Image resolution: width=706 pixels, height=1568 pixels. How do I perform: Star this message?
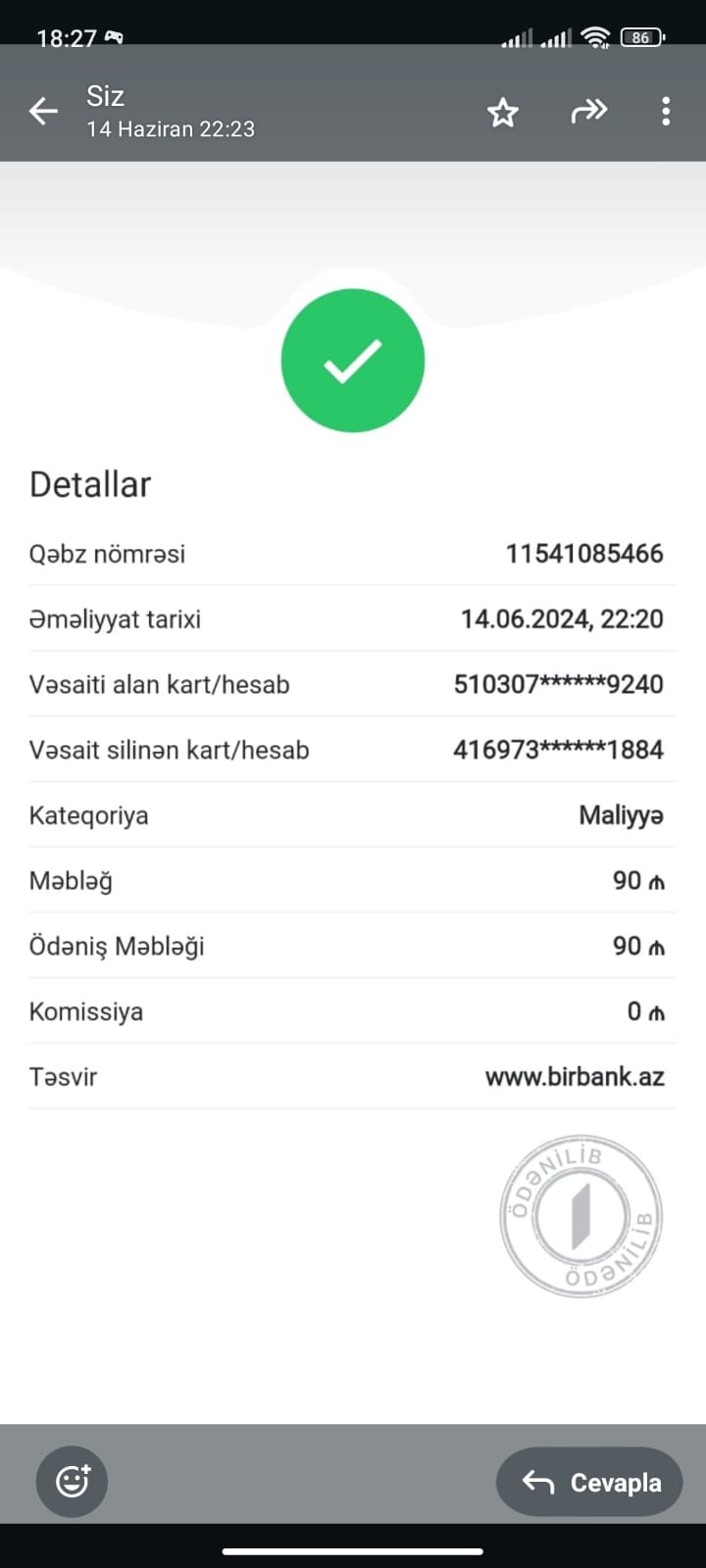(503, 112)
